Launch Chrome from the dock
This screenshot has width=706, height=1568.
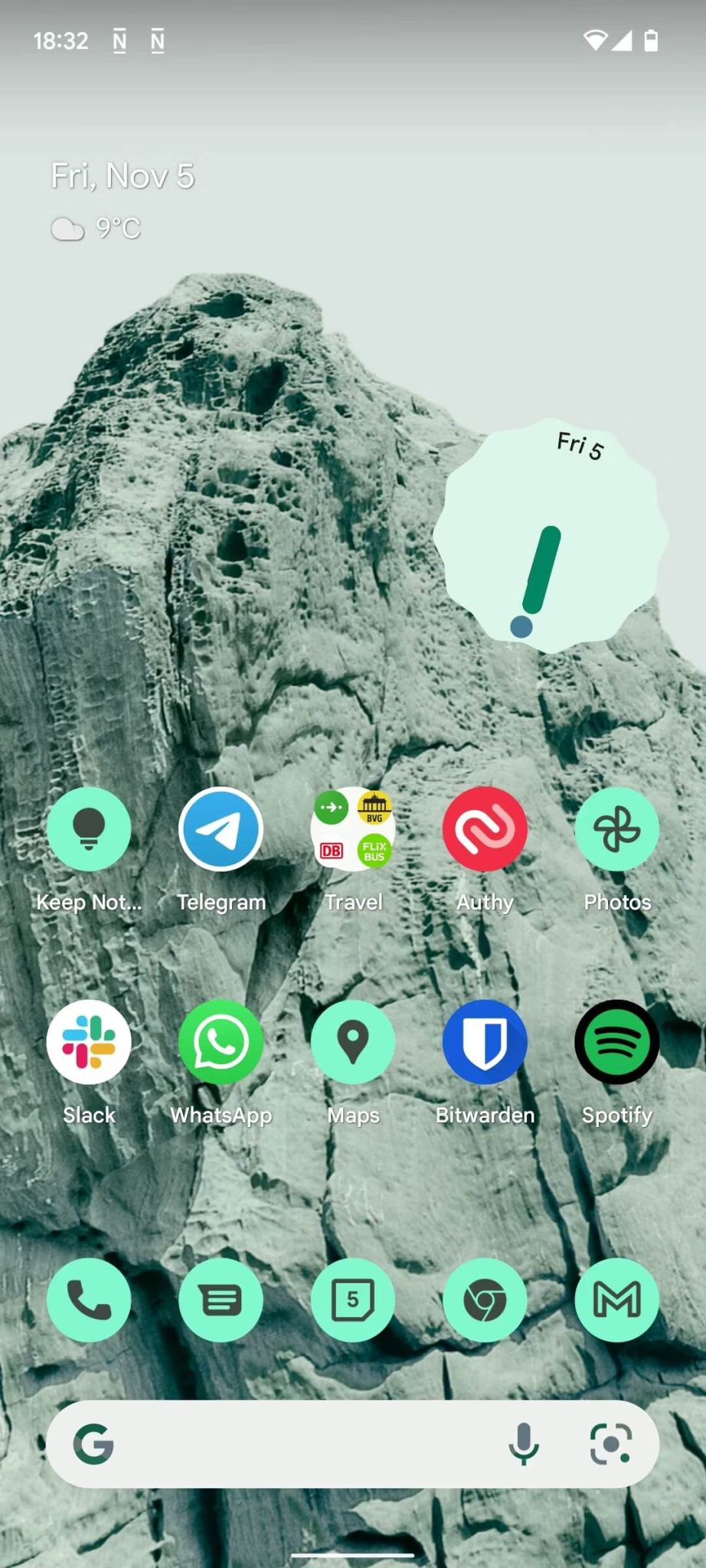point(485,1300)
